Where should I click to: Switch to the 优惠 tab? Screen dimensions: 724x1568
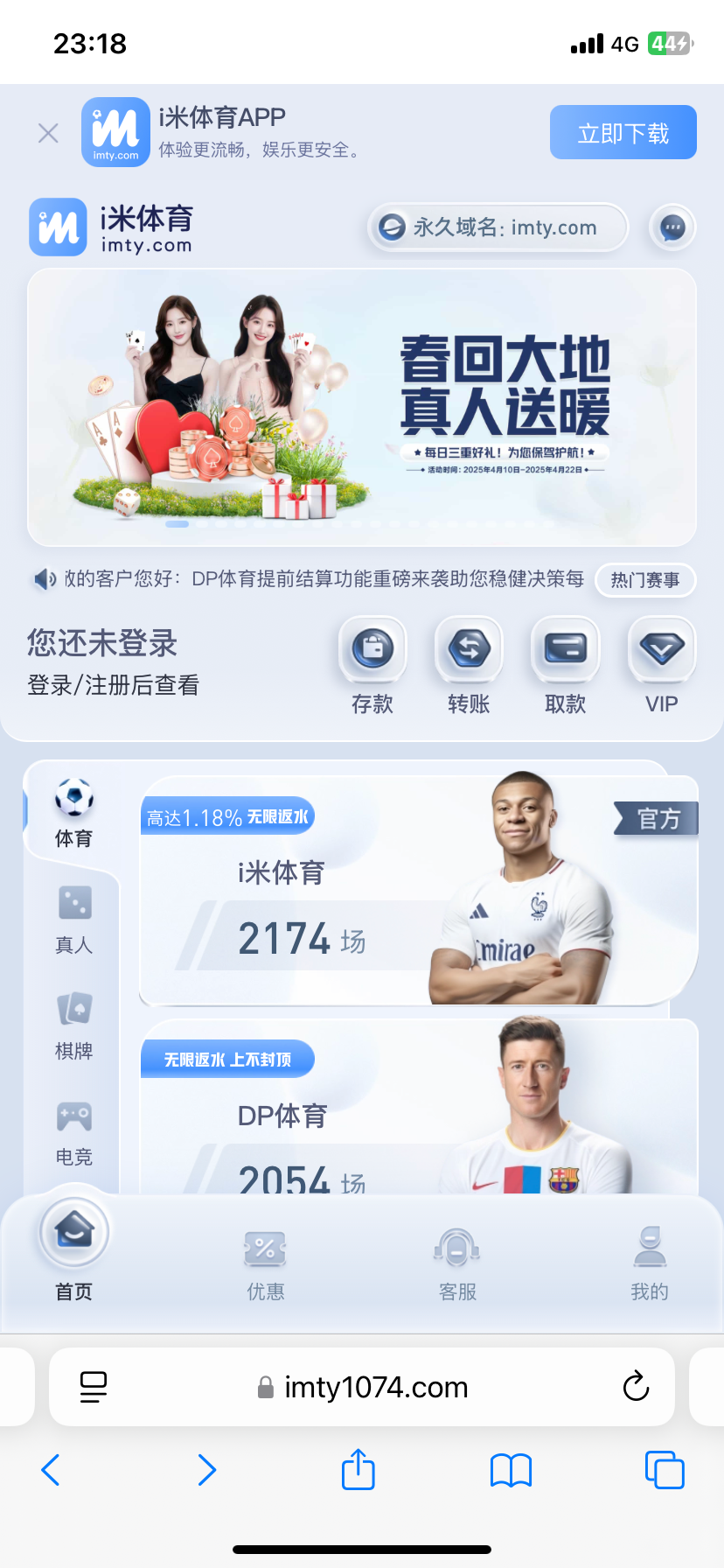coord(265,1264)
